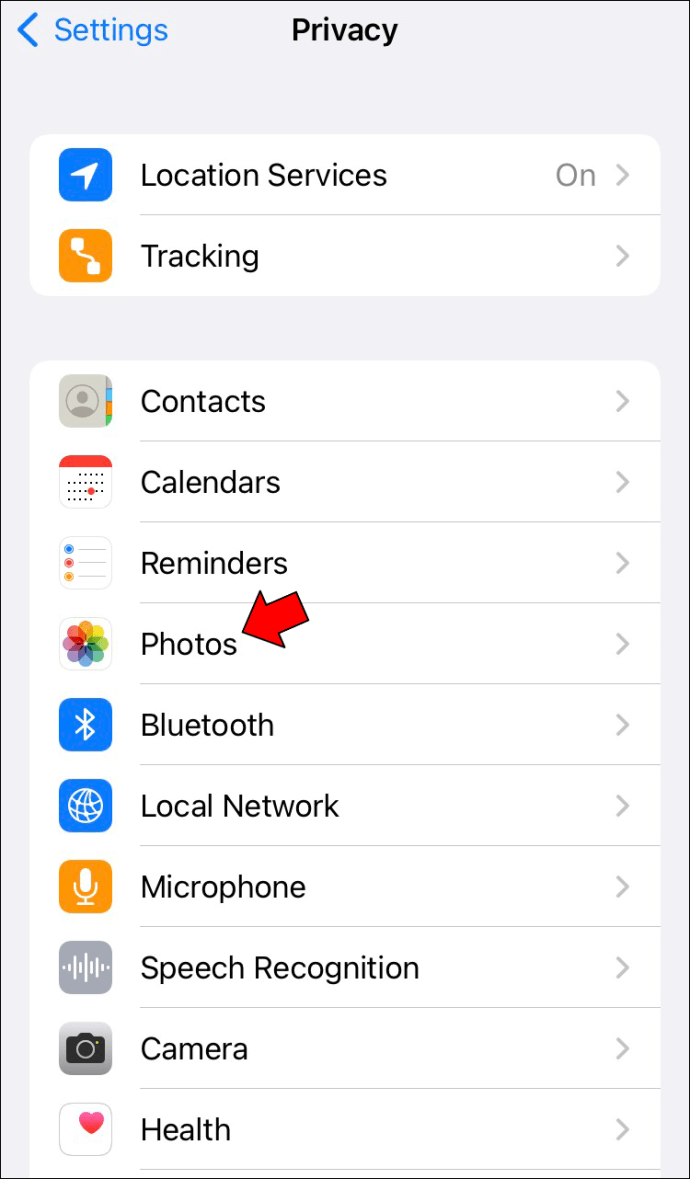Go back to Settings
Screen dimensions: 690x1179
(92, 31)
